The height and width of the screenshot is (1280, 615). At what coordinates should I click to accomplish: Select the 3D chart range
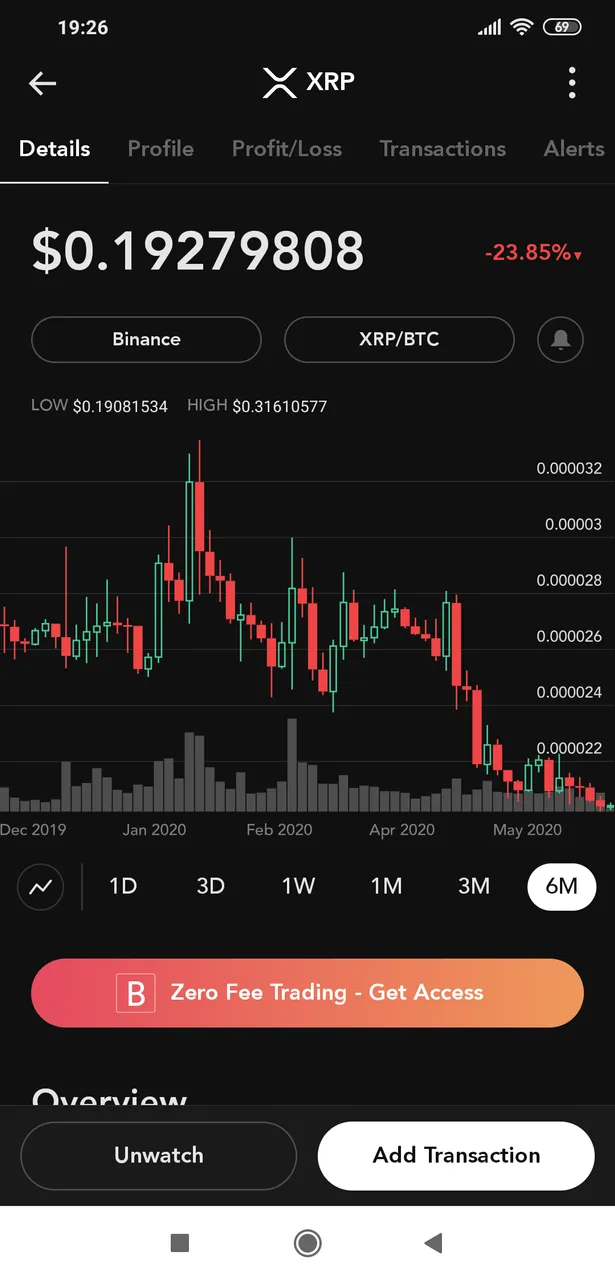(210, 886)
